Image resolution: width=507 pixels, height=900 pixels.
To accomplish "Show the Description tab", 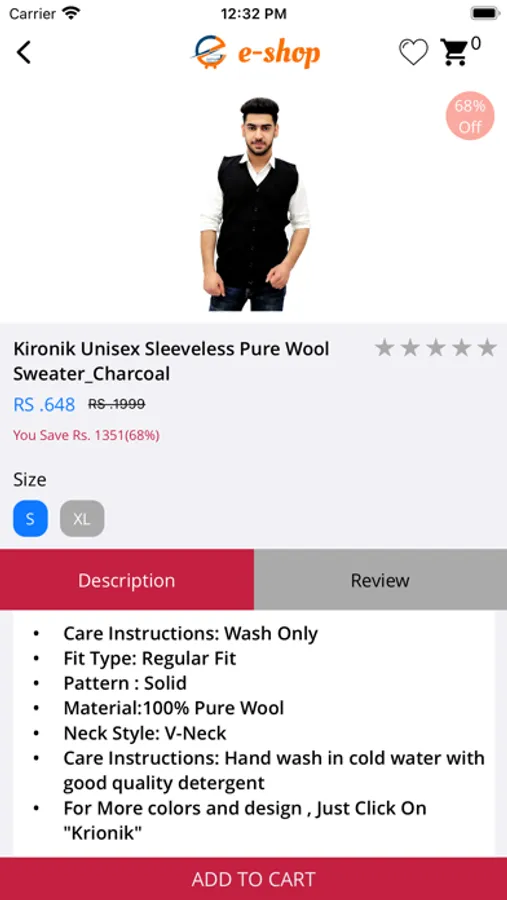I will 127,580.
